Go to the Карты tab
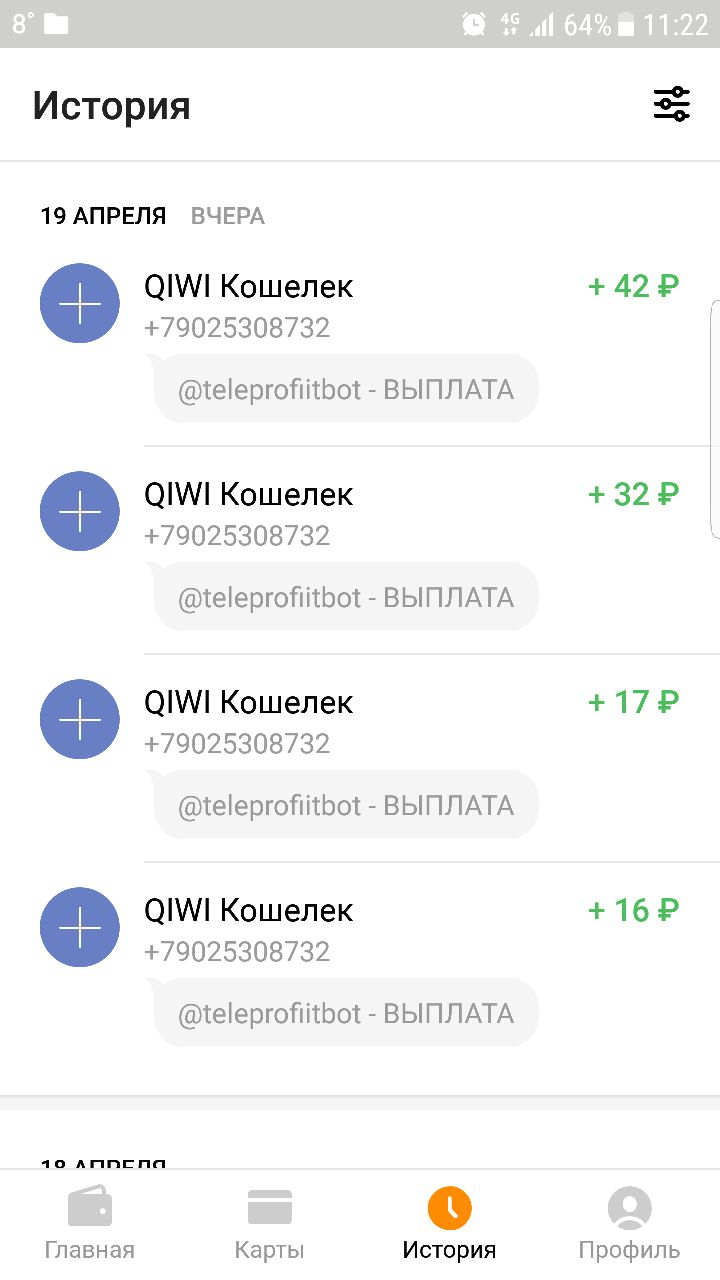The height and width of the screenshot is (1280, 720). tap(270, 1224)
